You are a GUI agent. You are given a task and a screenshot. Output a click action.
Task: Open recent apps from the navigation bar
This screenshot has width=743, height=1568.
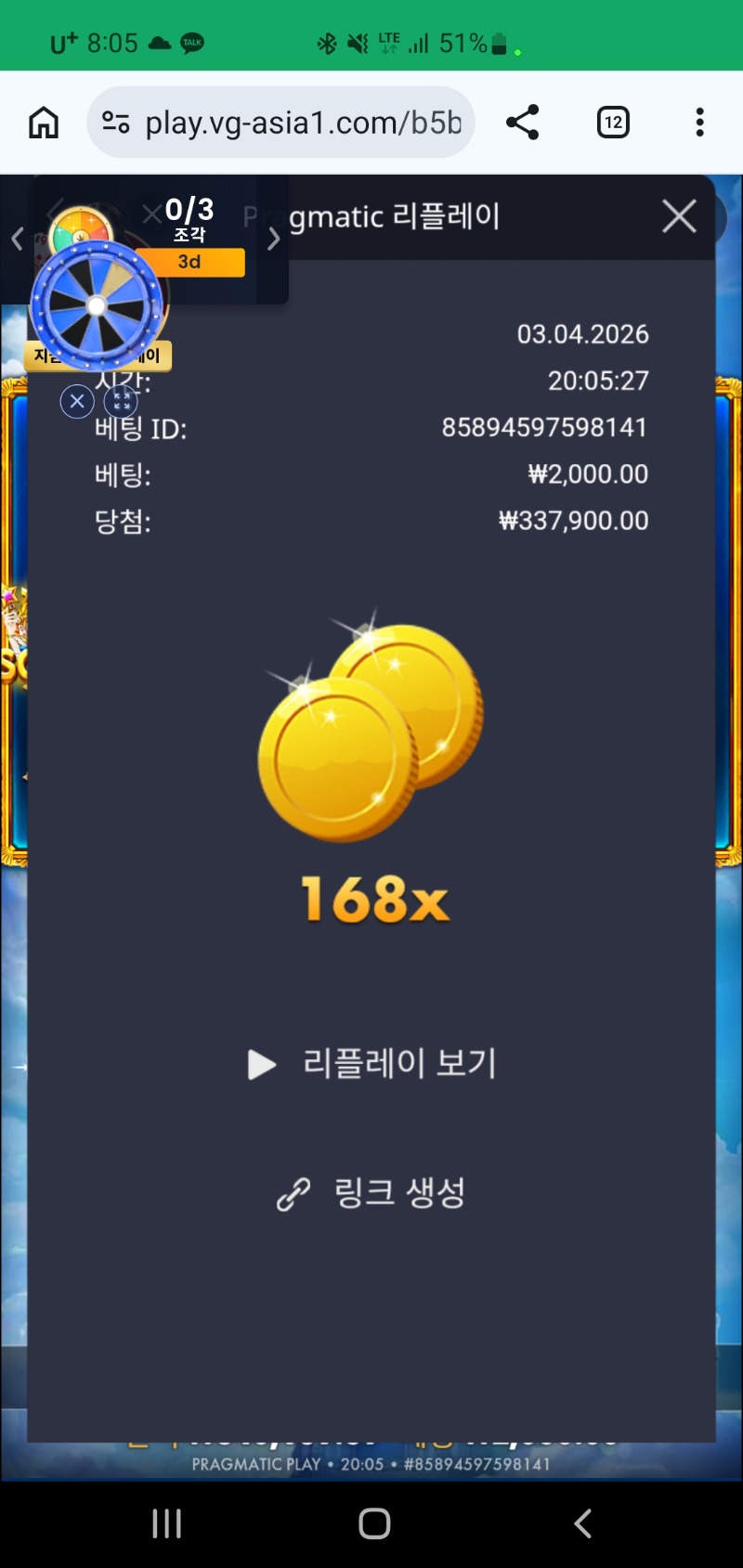[x=167, y=1523]
